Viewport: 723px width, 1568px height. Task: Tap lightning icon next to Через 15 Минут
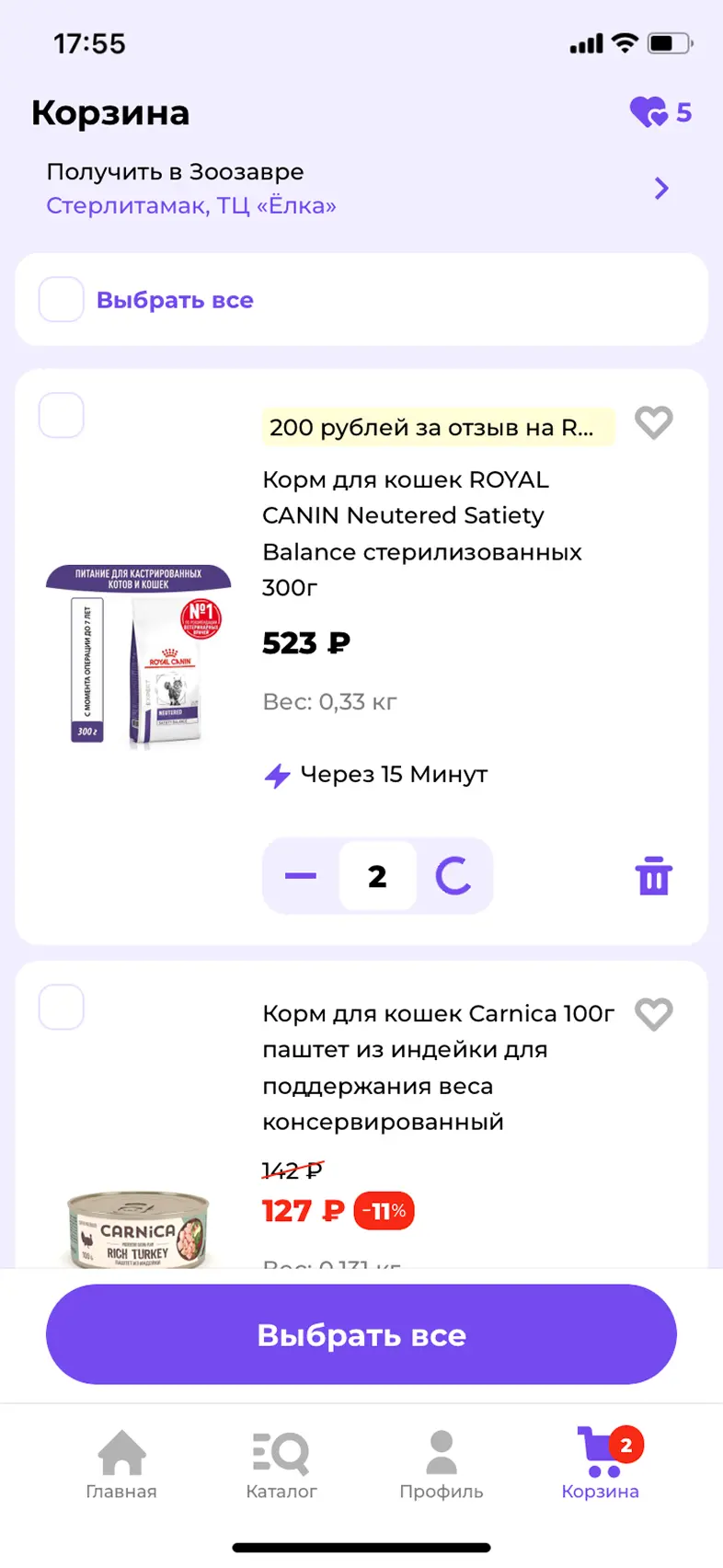278,776
